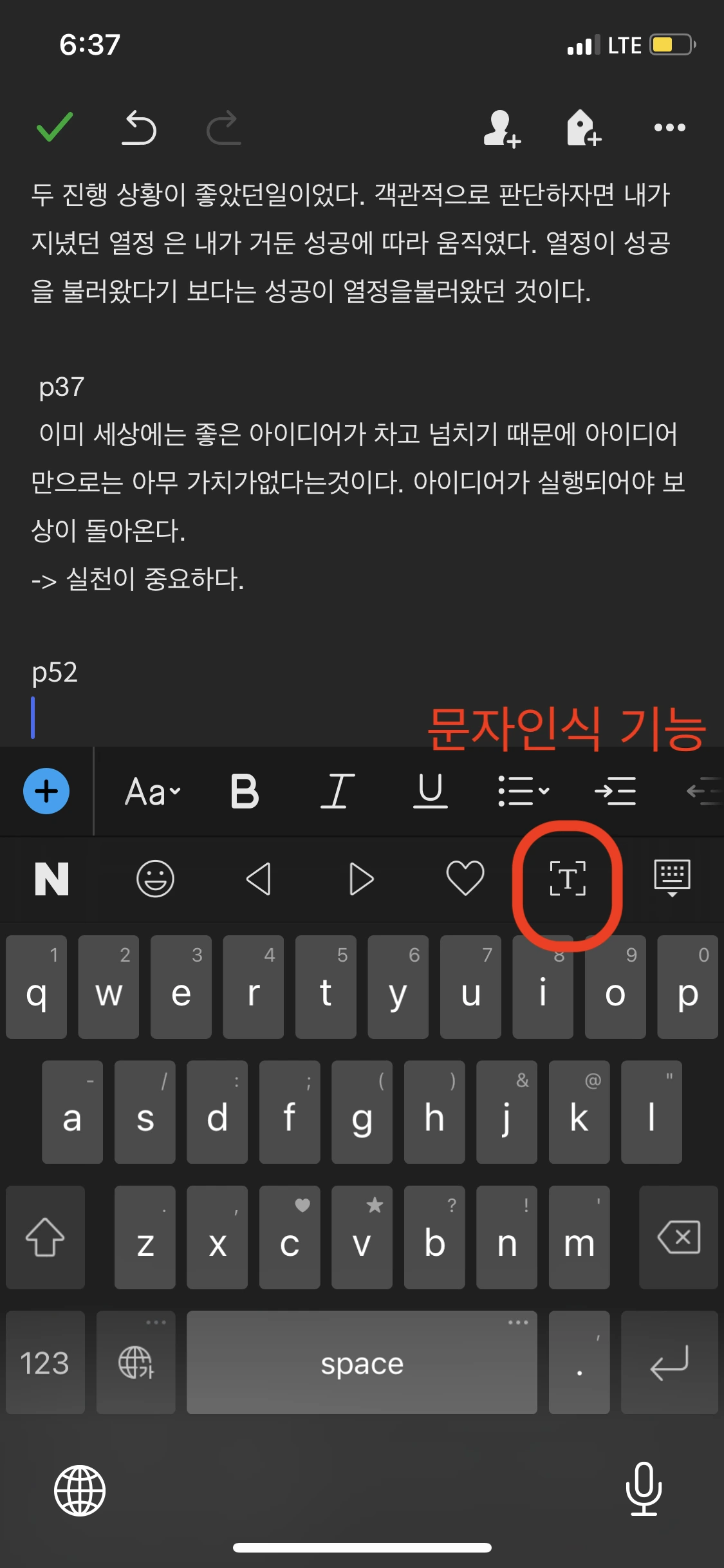Tap the backspace key
The image size is (724, 1568).
[x=679, y=1237]
